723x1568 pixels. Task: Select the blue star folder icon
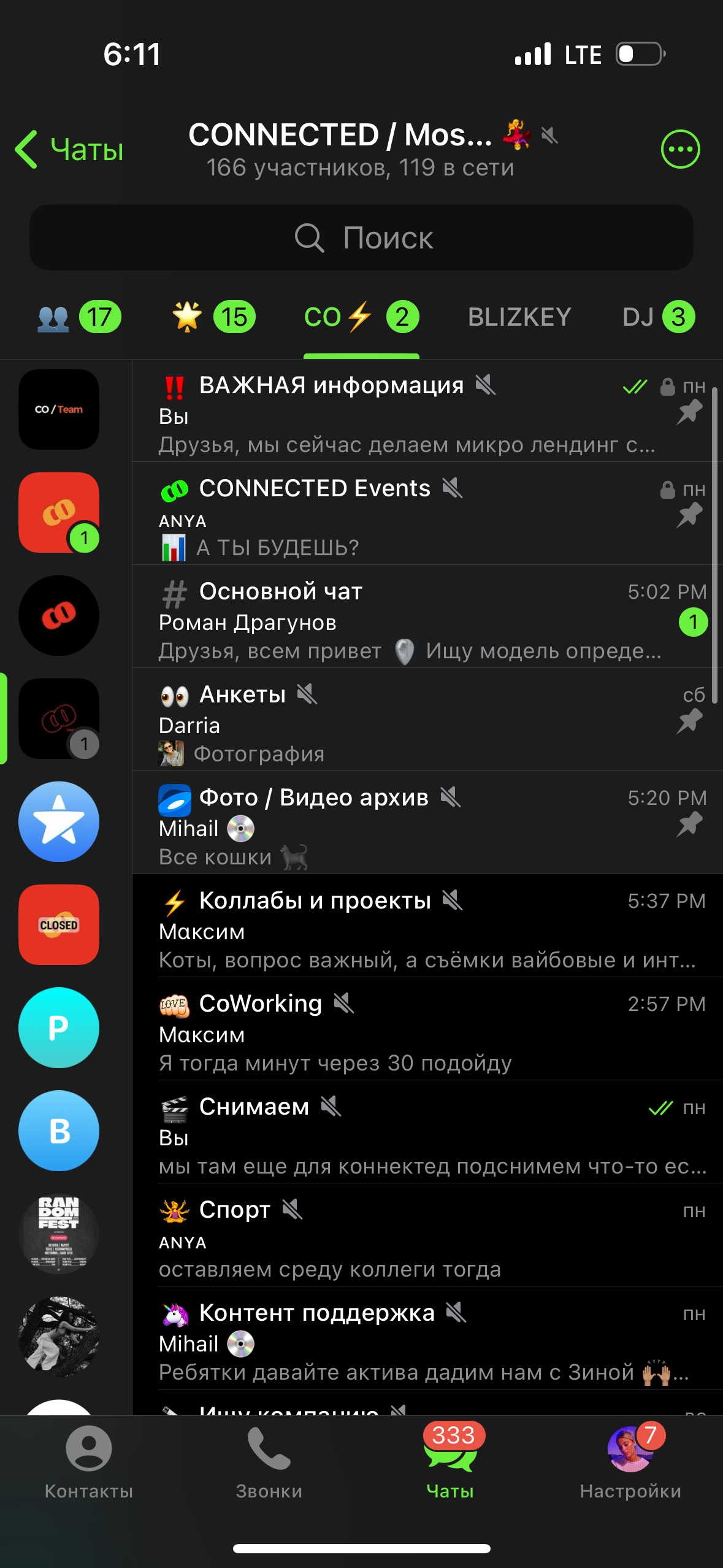coord(58,822)
